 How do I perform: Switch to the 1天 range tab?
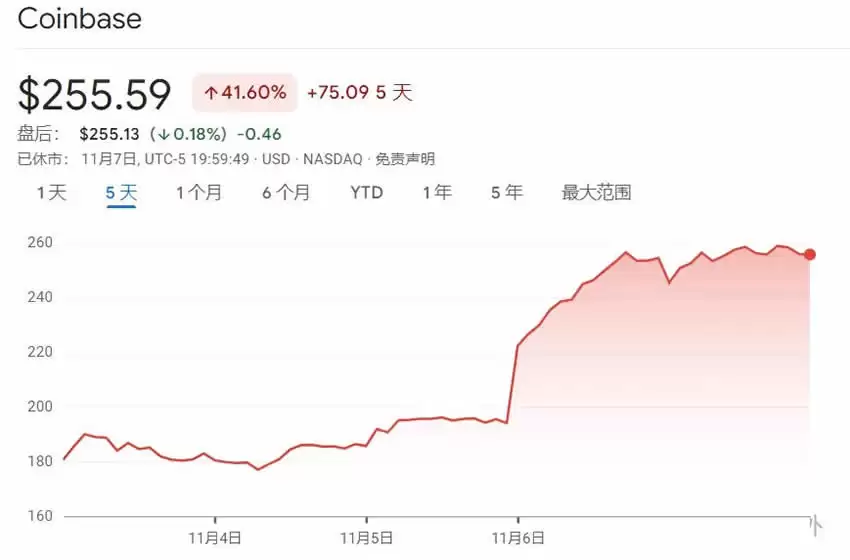(51, 193)
